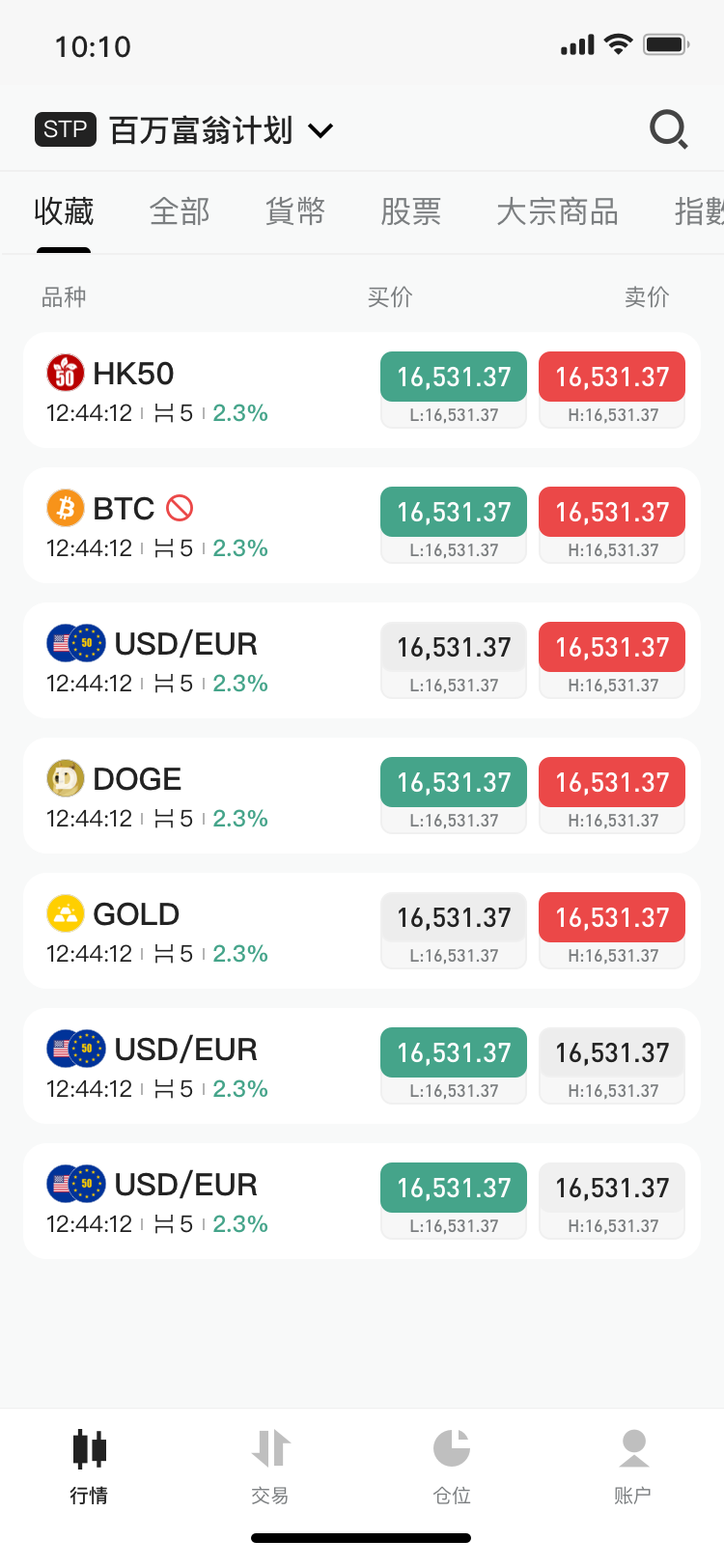Switch to the 貨幣 tab
This screenshot has height=1568, width=724.
(x=295, y=211)
